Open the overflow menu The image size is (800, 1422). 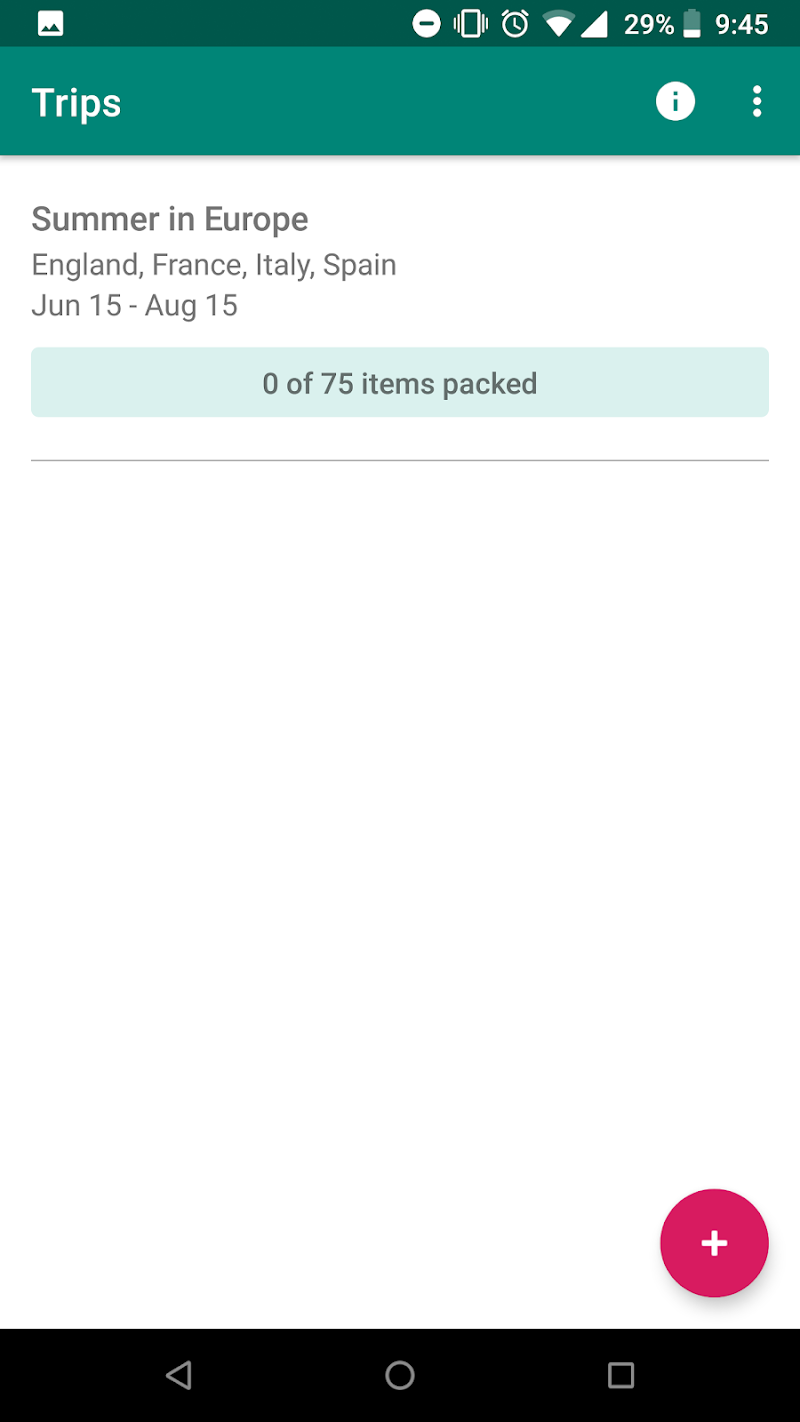coord(757,102)
